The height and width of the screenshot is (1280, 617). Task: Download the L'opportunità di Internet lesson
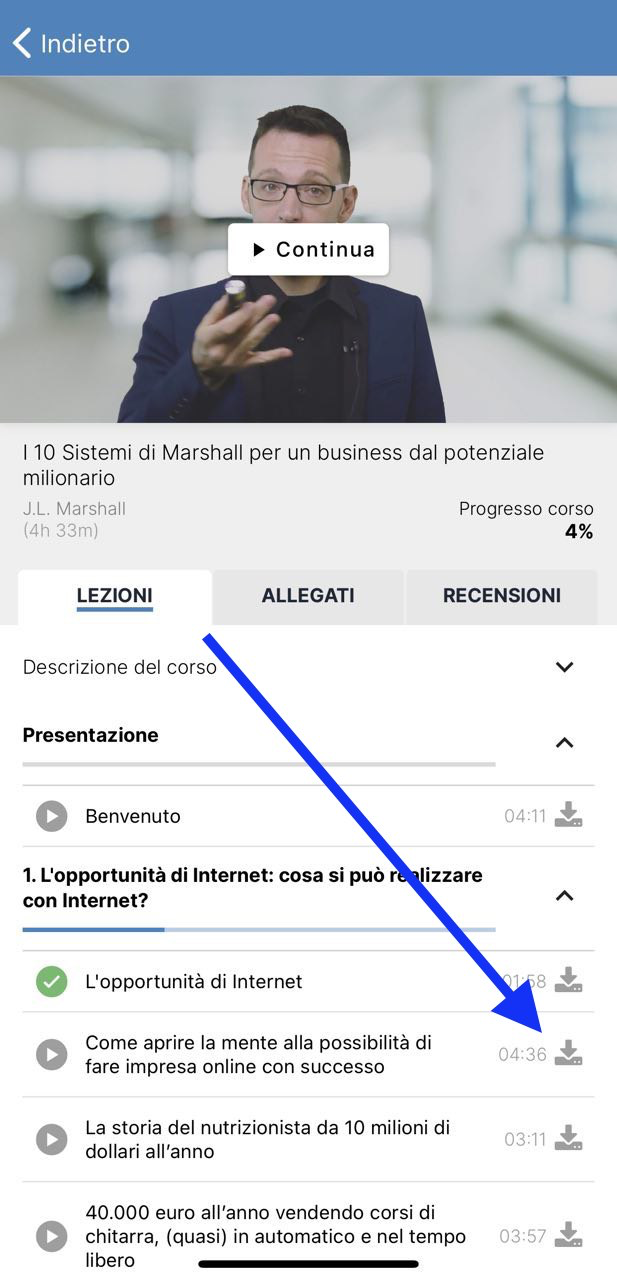(568, 980)
